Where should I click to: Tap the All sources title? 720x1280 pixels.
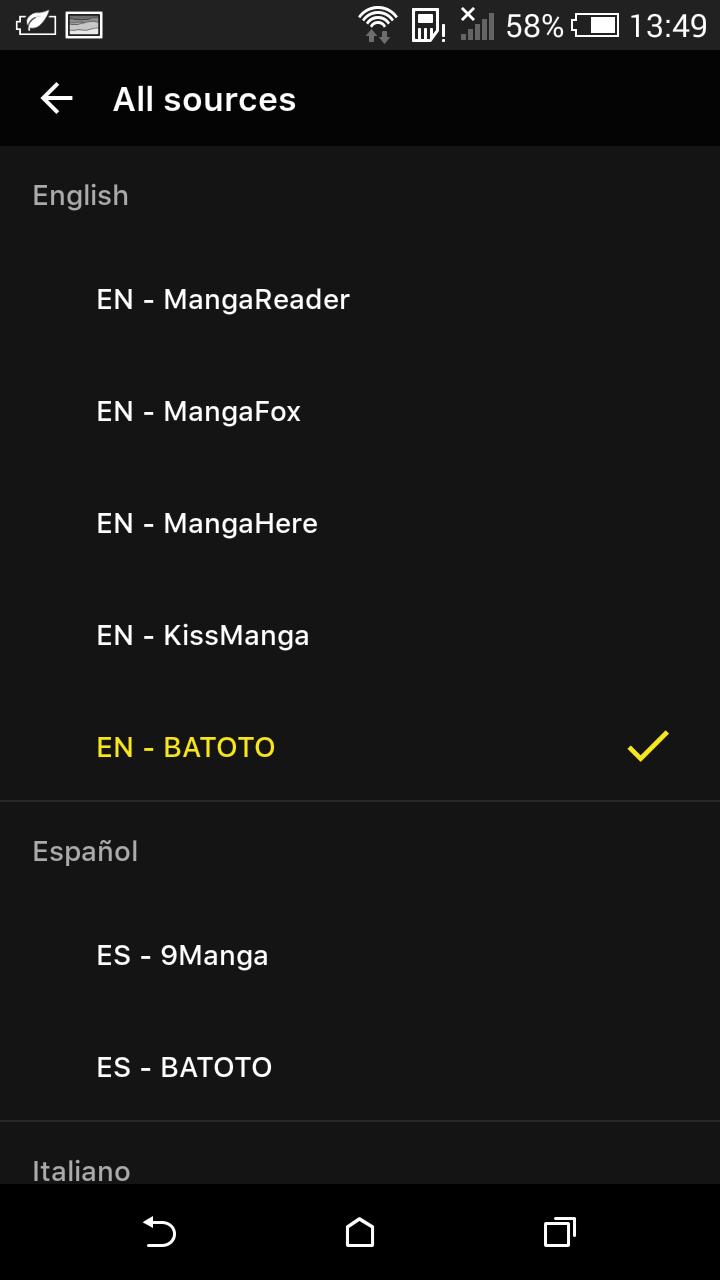click(204, 98)
